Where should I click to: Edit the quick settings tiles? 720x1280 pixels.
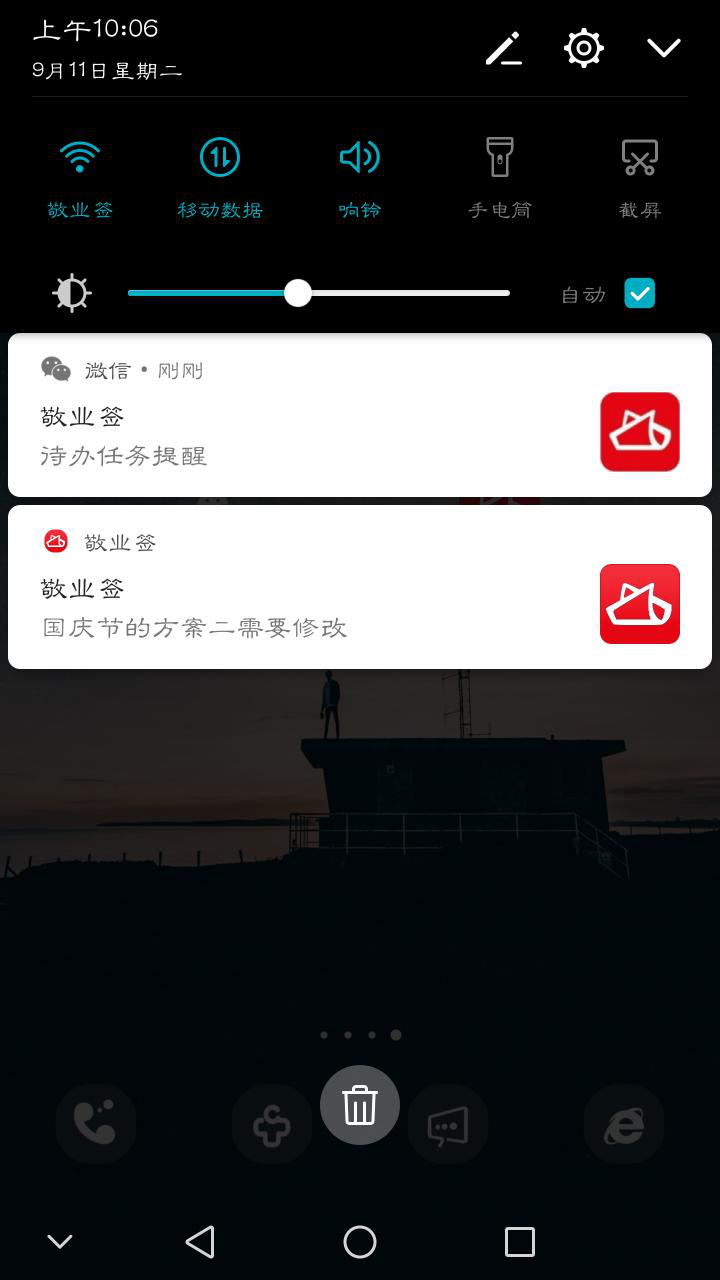click(504, 48)
